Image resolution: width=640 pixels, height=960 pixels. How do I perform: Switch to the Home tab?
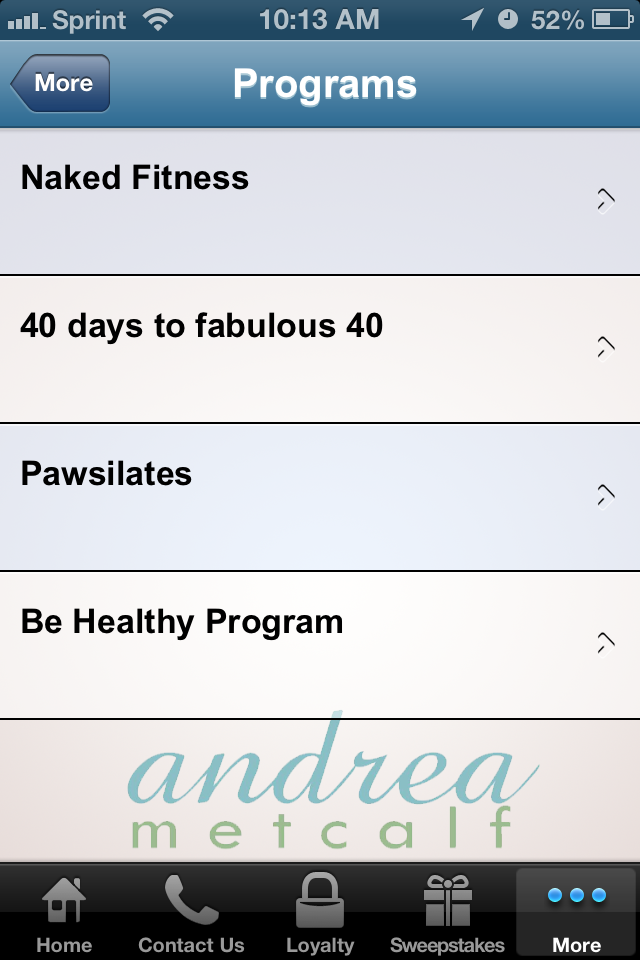64,912
